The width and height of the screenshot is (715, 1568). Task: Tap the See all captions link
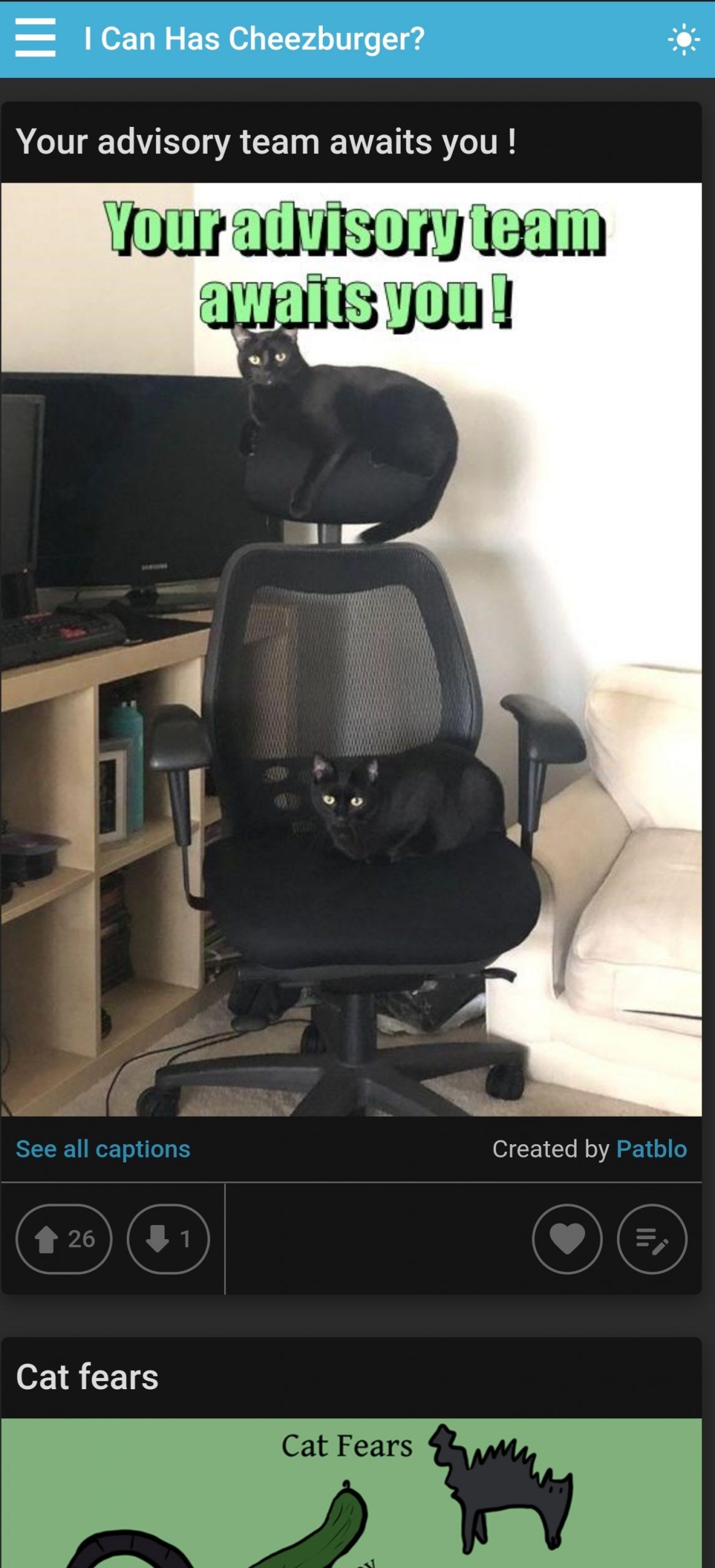(103, 1149)
